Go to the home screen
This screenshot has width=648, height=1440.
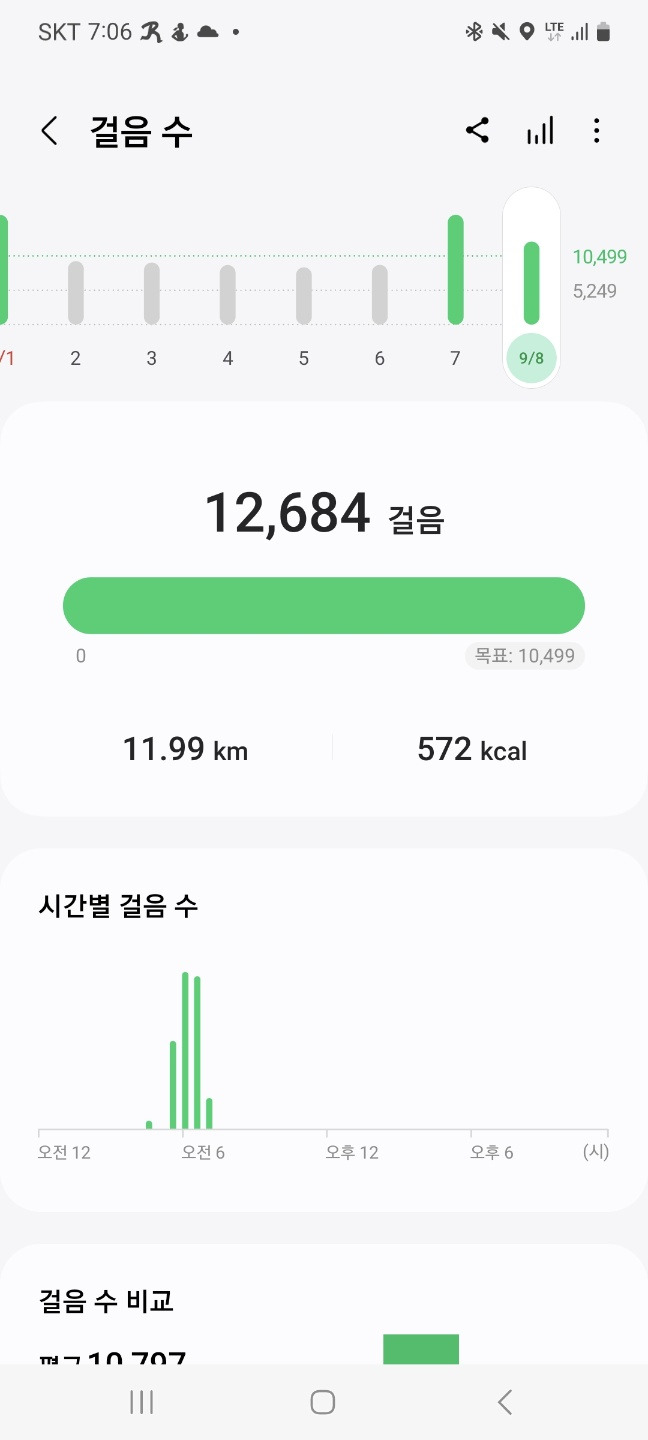pos(322,1402)
